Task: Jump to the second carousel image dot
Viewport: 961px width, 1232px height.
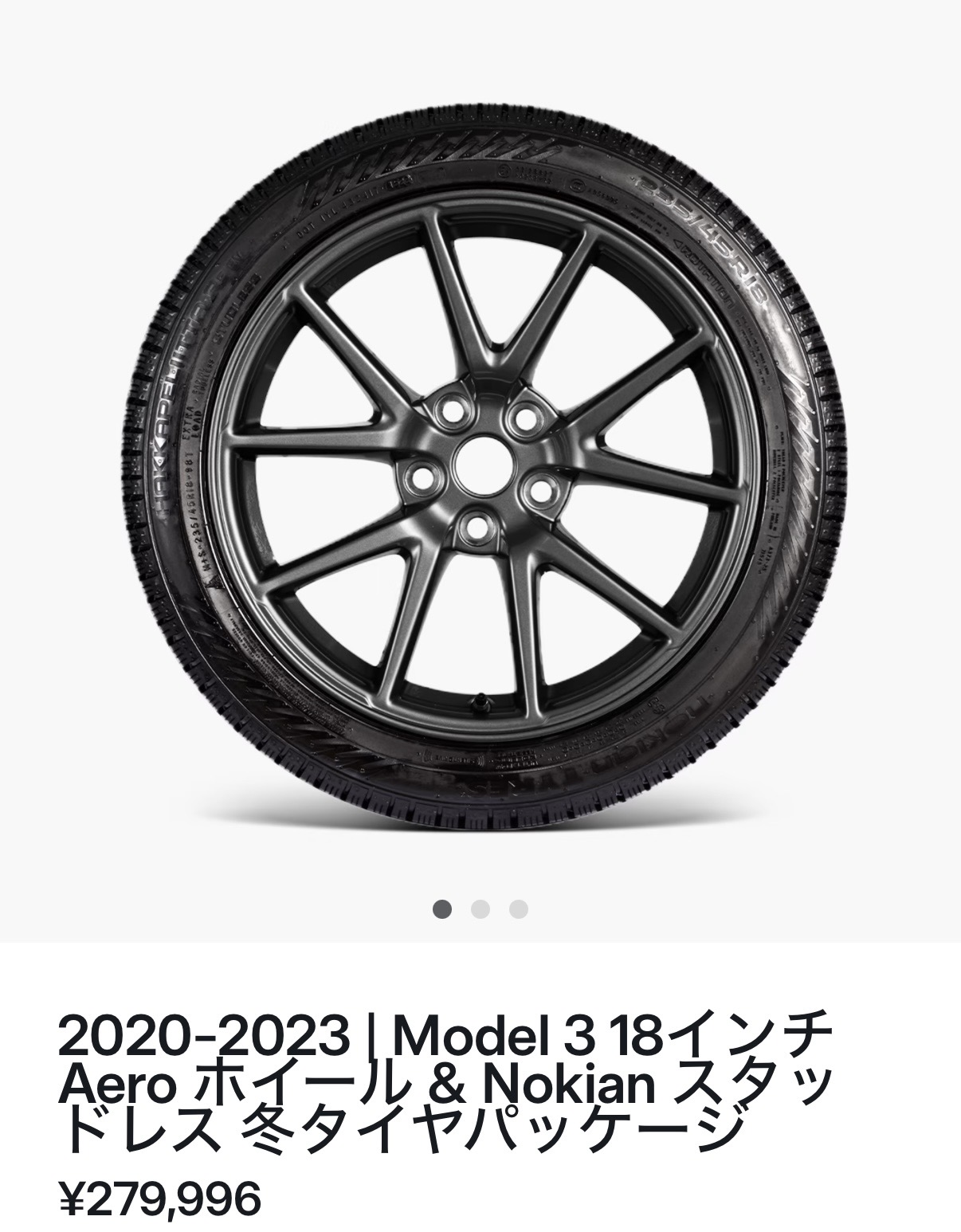Action: pos(480,909)
